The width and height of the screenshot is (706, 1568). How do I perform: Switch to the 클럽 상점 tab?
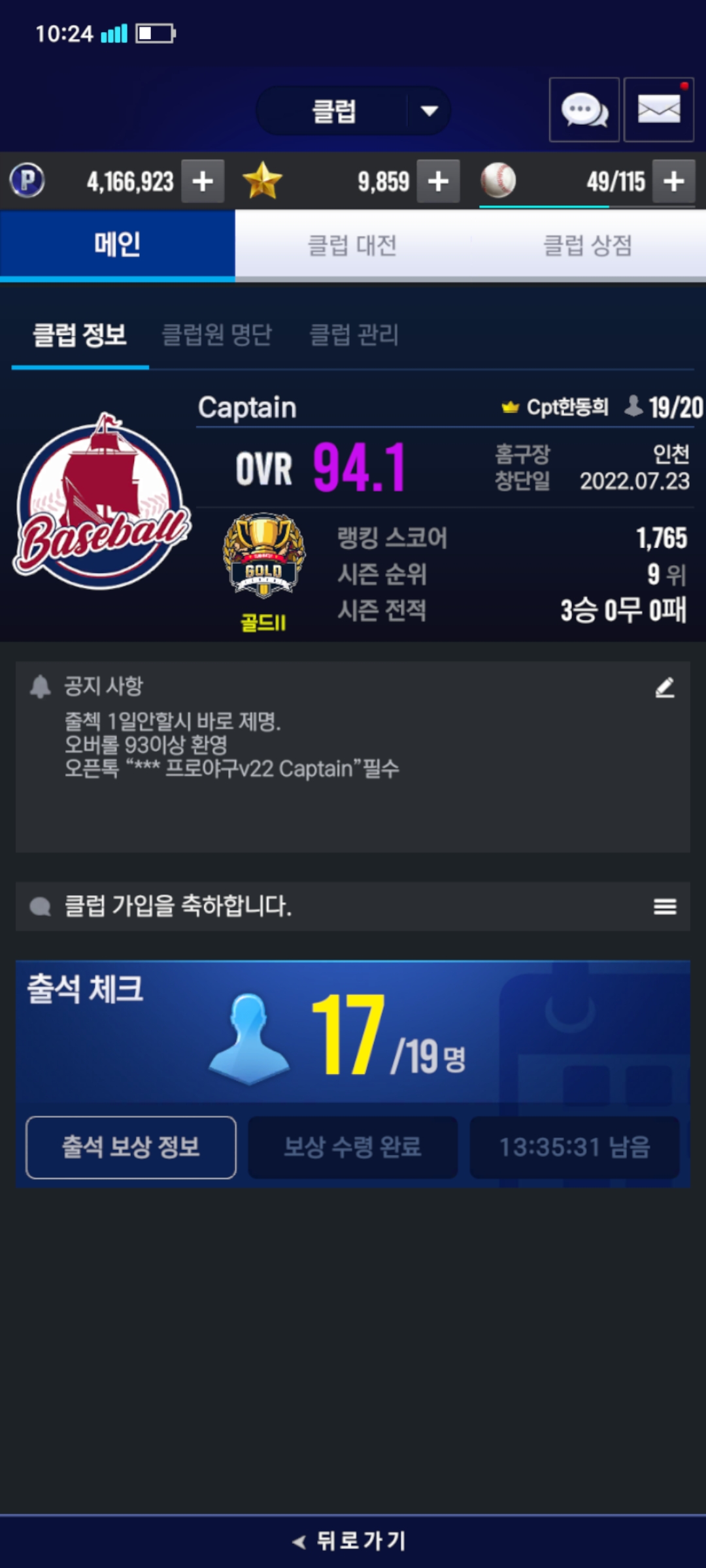coord(588,245)
